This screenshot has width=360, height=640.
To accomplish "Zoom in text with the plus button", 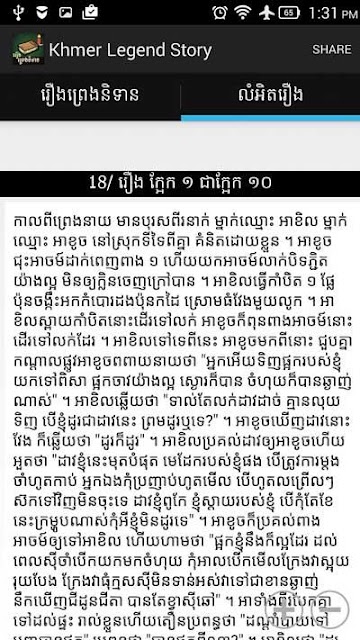I will pyautogui.click(x=284, y=610).
